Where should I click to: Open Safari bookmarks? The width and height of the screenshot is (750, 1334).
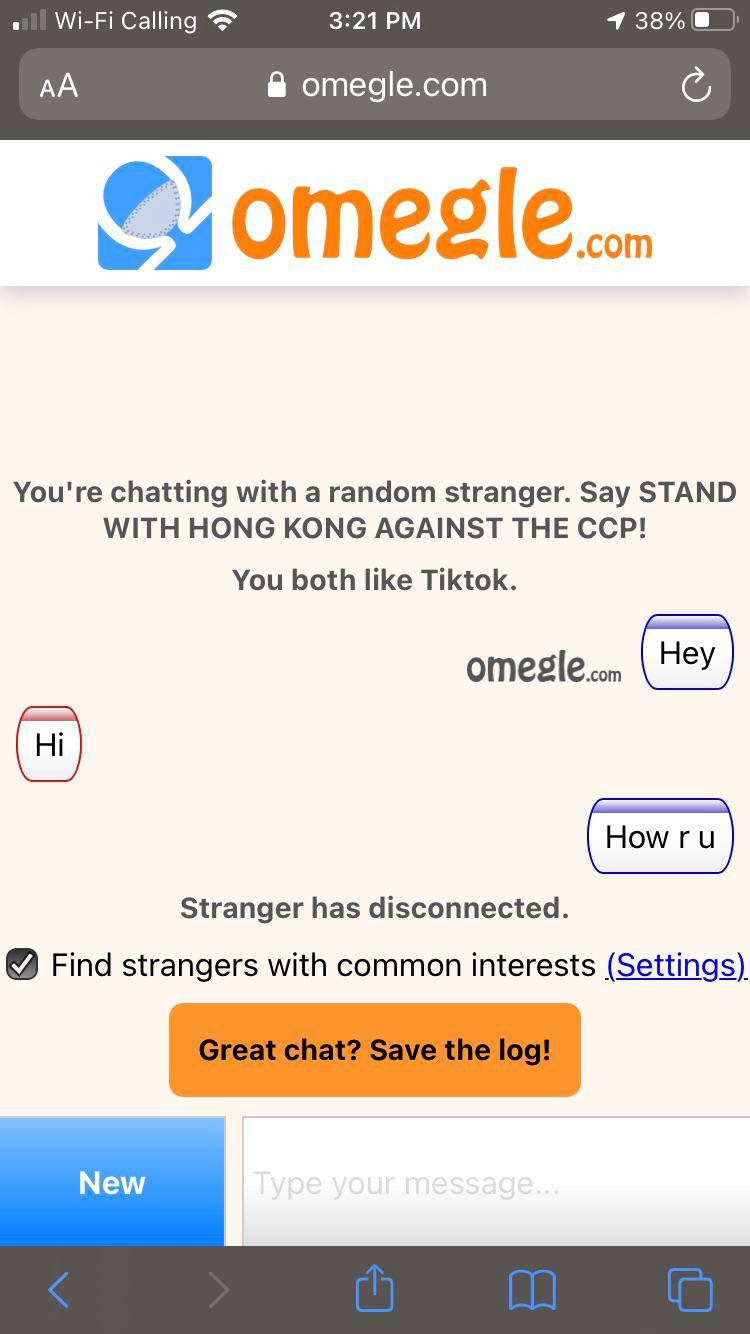click(x=532, y=1290)
